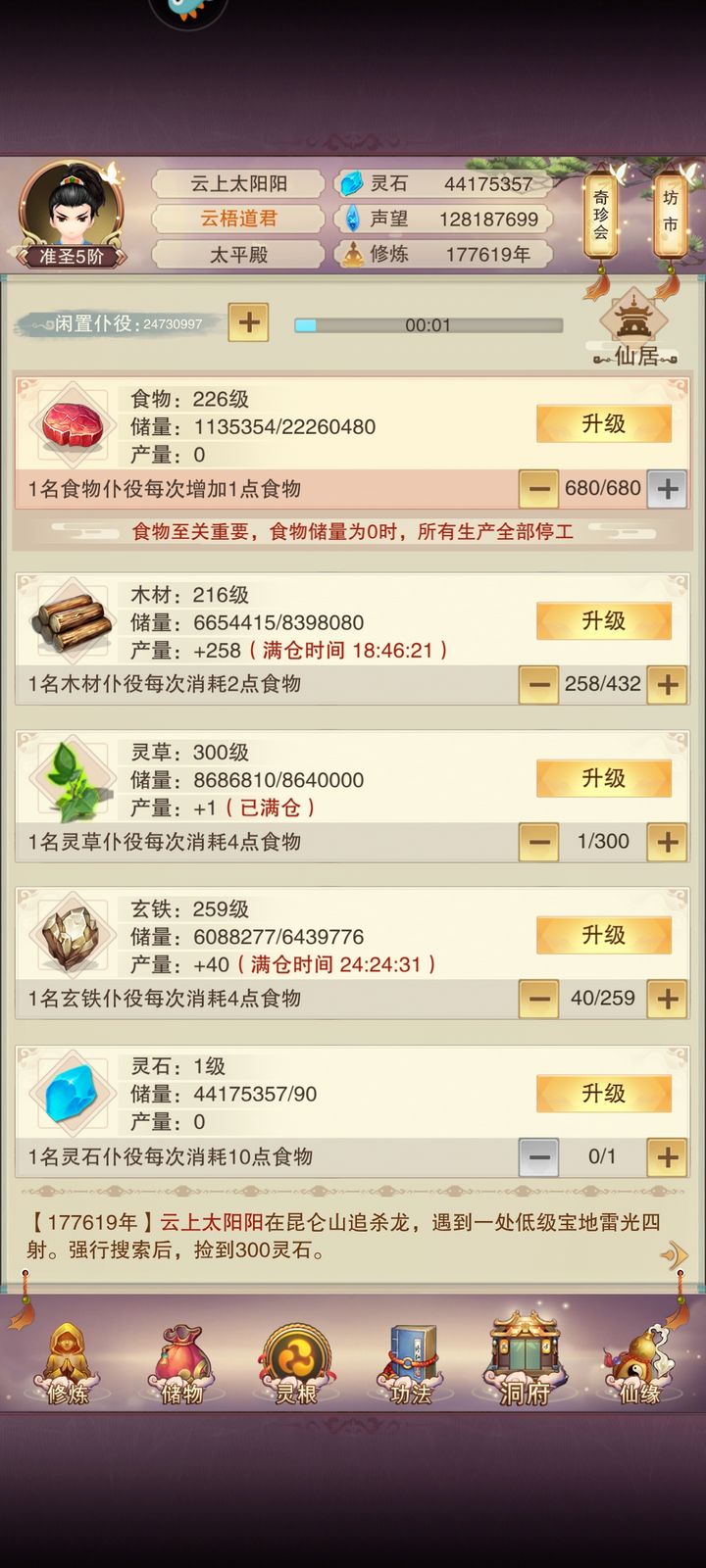This screenshot has height=1568, width=706.
Task: Upgrade 食物 with its 升级 button
Action: 602,425
